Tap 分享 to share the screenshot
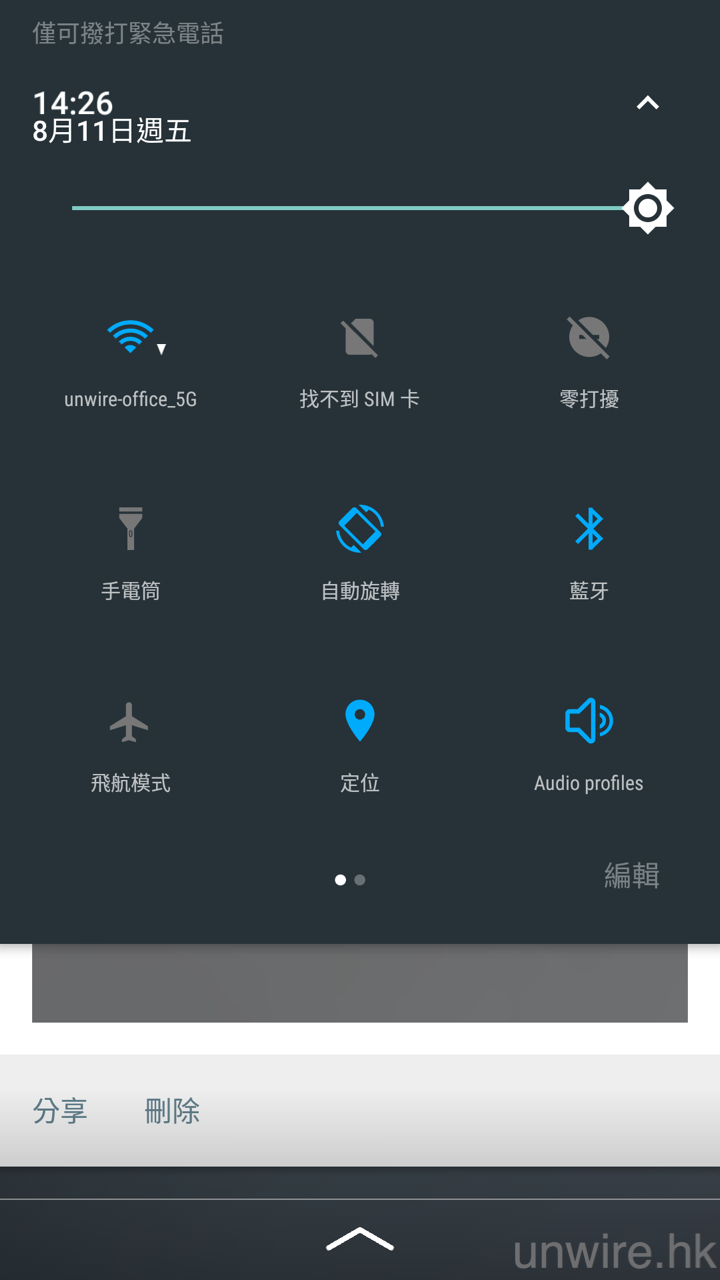 pos(60,1111)
